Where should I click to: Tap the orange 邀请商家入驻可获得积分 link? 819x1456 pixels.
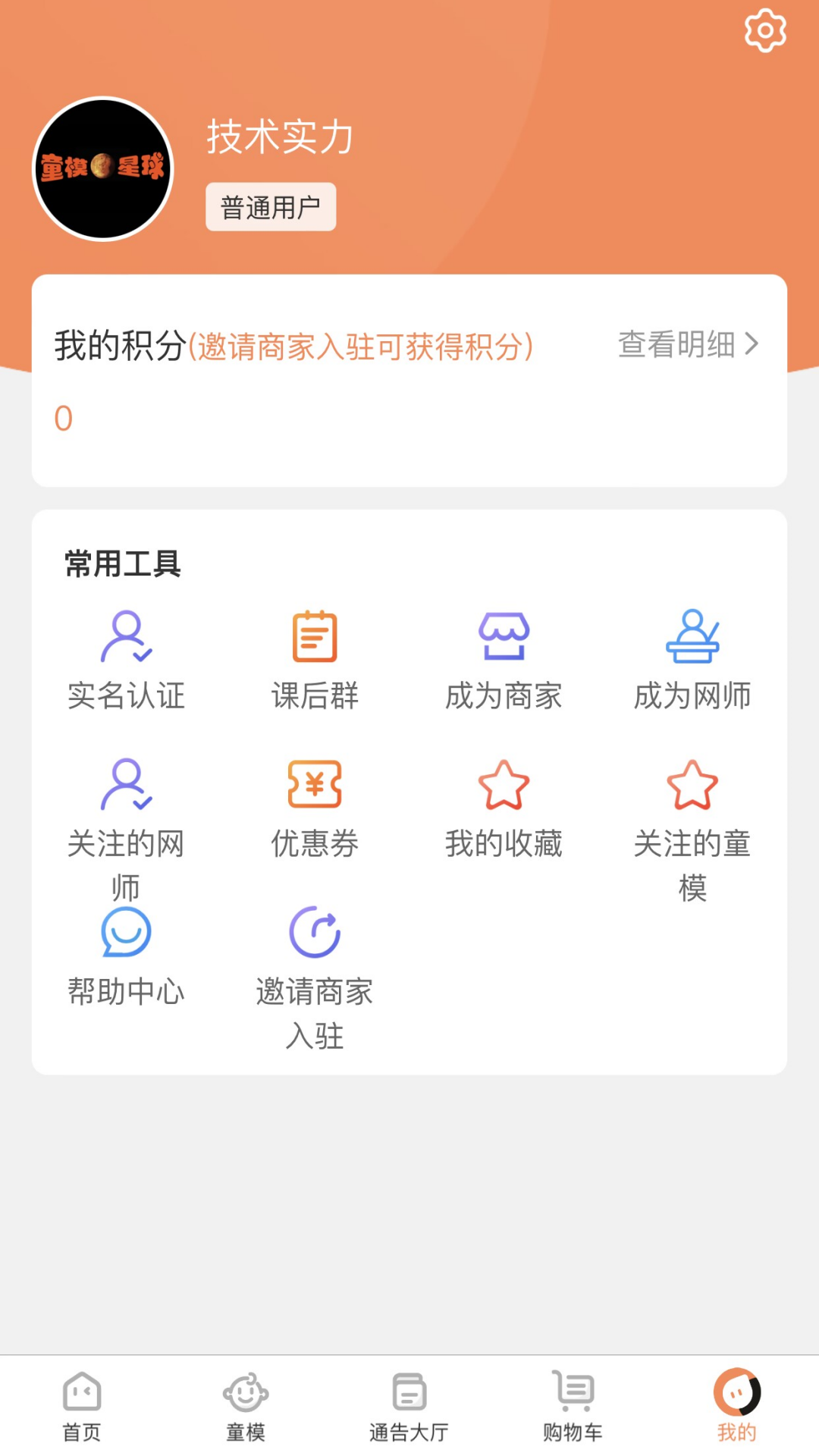click(x=364, y=347)
